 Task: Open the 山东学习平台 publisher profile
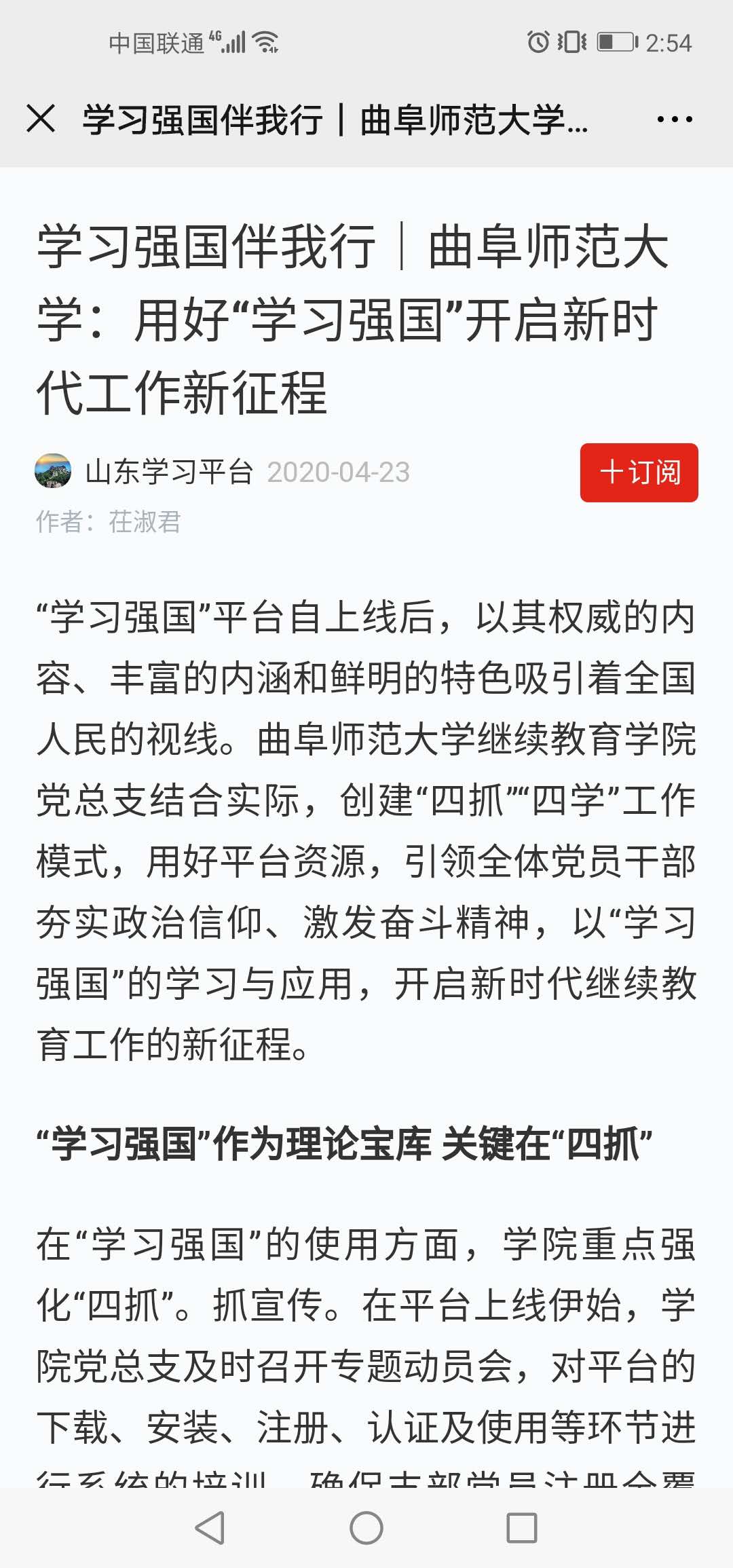coord(168,472)
